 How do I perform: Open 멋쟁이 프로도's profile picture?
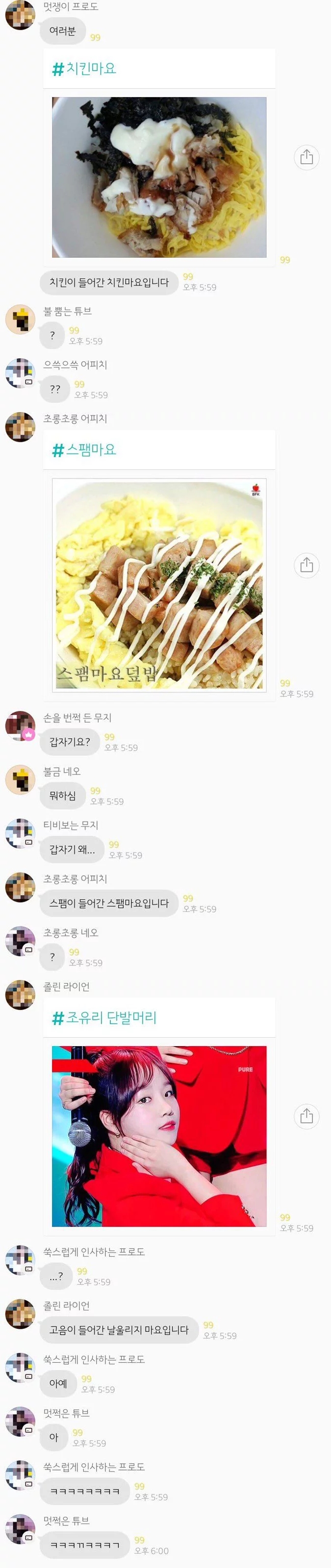[x=20, y=15]
